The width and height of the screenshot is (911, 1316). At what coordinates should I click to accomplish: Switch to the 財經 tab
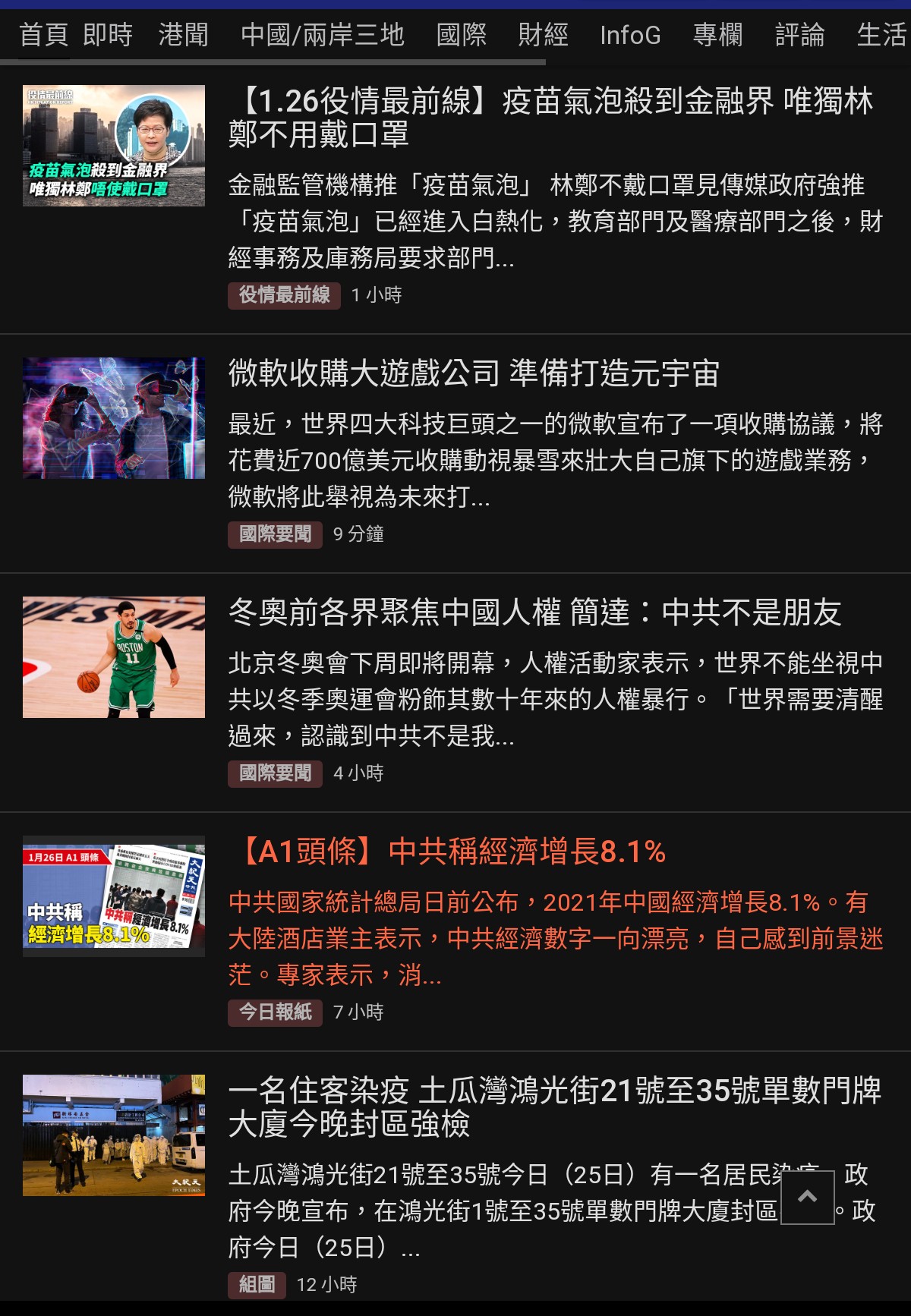543,35
